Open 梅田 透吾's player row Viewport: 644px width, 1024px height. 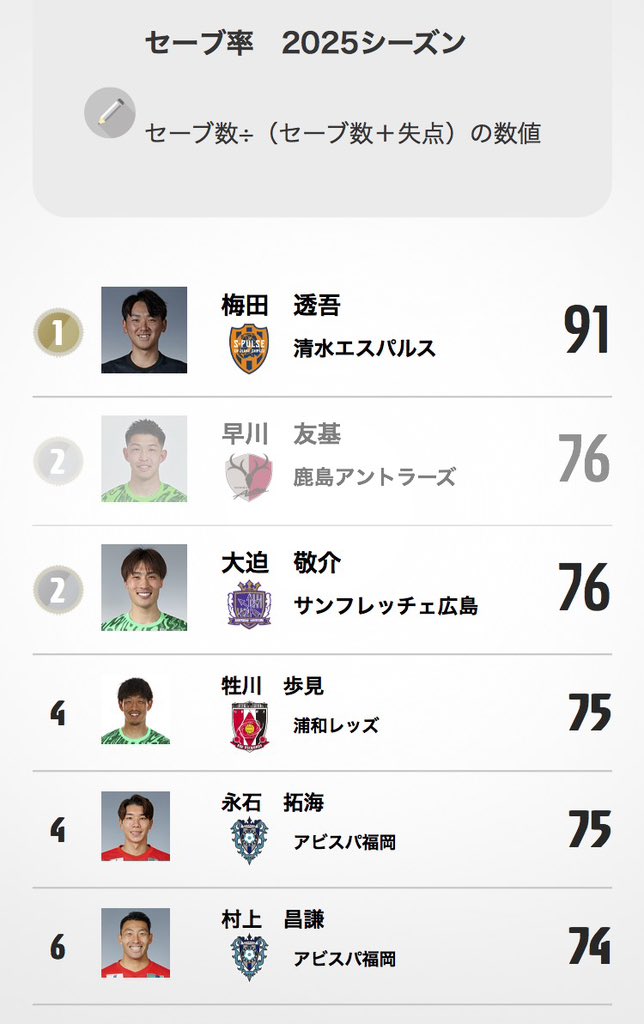click(320, 331)
